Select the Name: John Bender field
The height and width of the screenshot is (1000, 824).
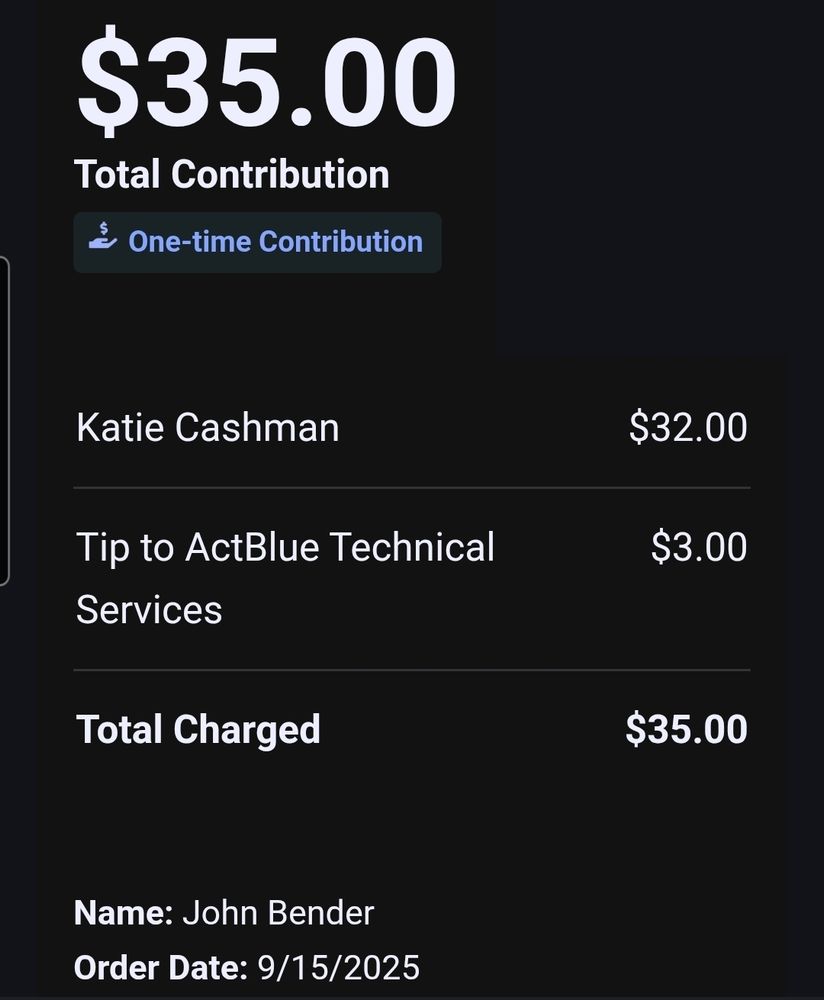pyautogui.click(x=225, y=913)
